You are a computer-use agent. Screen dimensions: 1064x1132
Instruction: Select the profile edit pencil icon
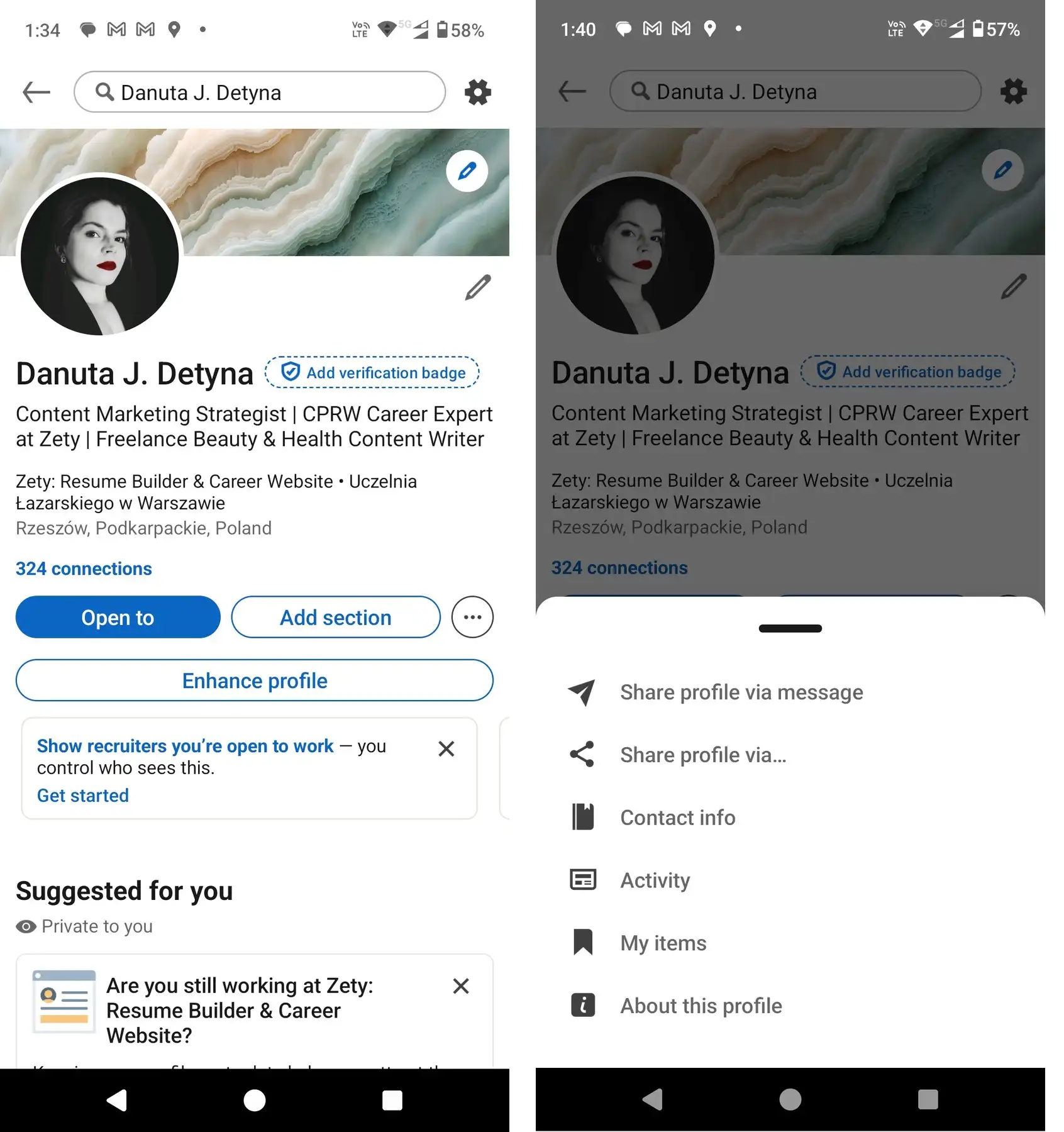click(x=478, y=288)
